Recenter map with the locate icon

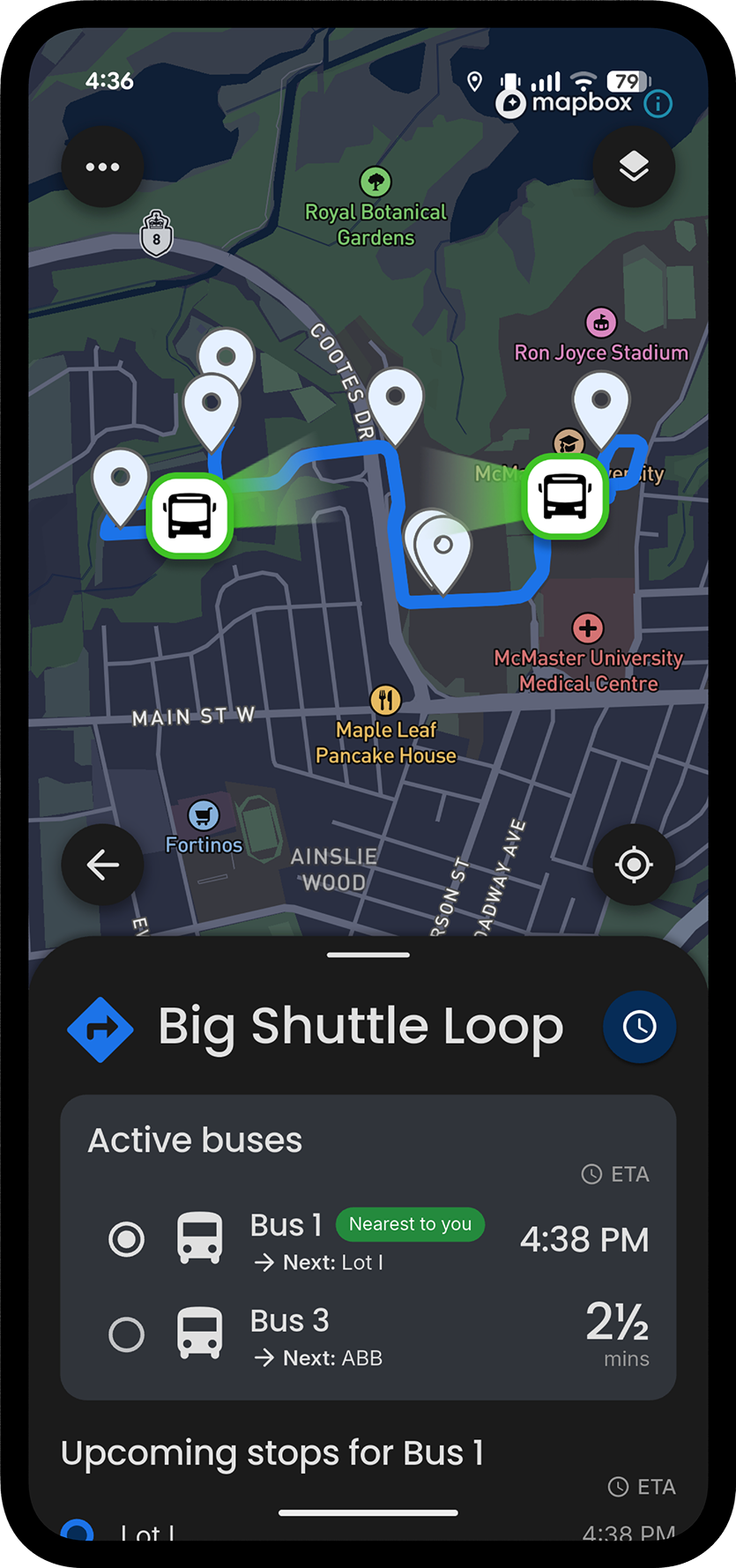[634, 865]
